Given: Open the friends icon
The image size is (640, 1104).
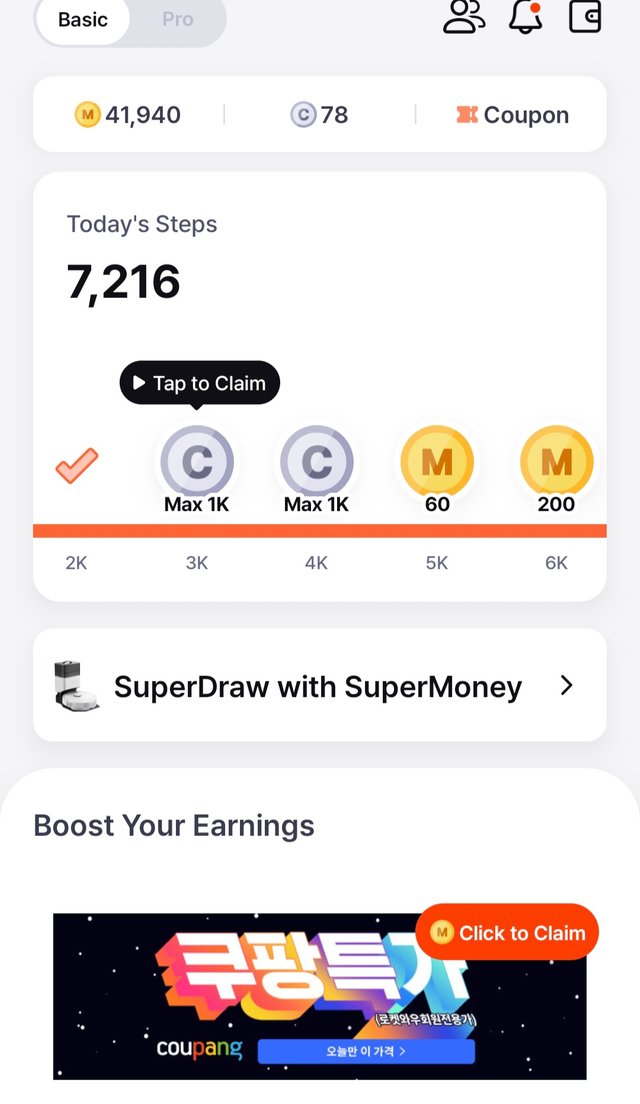Looking at the screenshot, I should [464, 16].
